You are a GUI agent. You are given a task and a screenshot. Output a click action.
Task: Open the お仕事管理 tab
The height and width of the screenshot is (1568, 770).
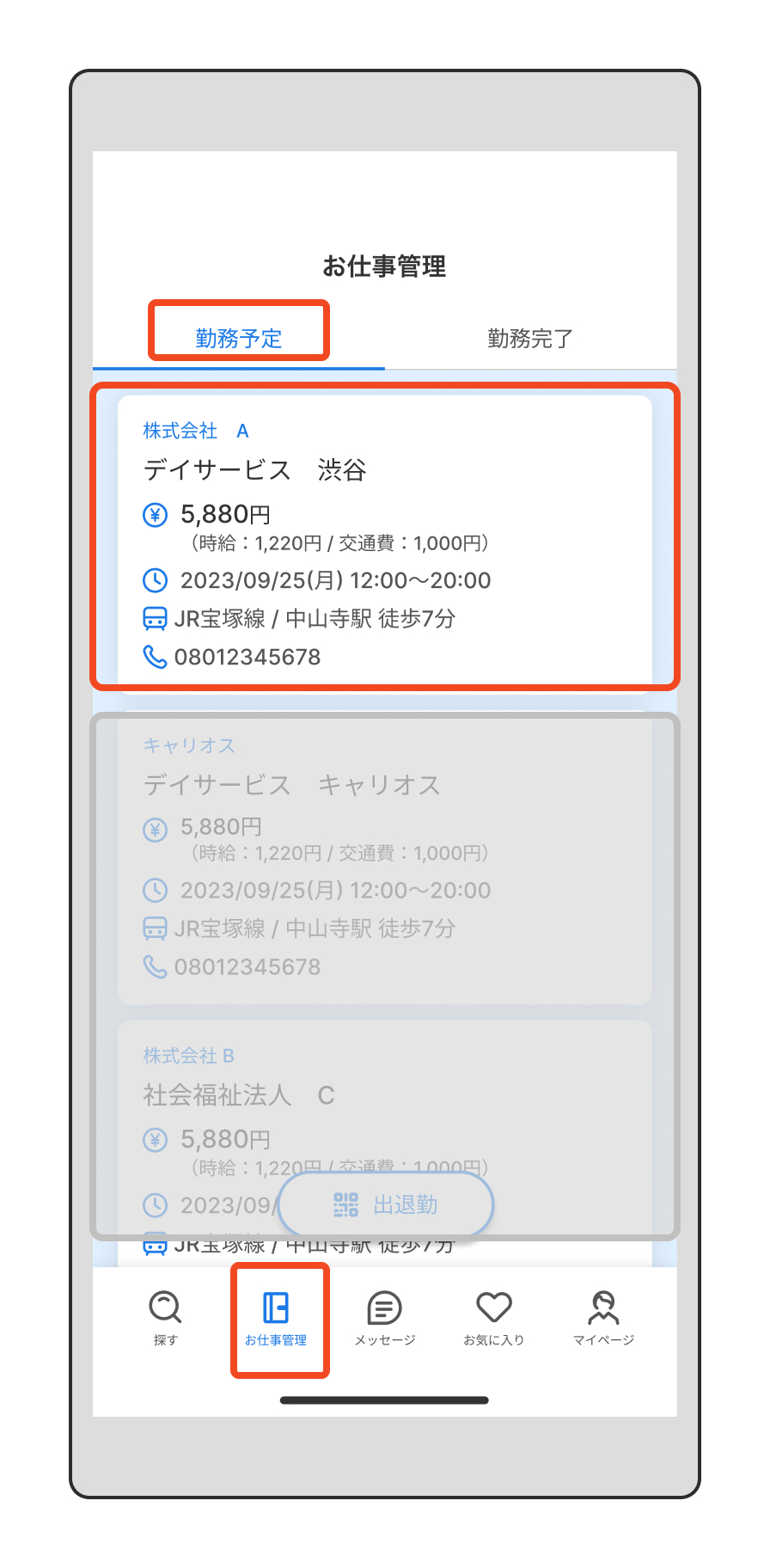click(x=276, y=1317)
